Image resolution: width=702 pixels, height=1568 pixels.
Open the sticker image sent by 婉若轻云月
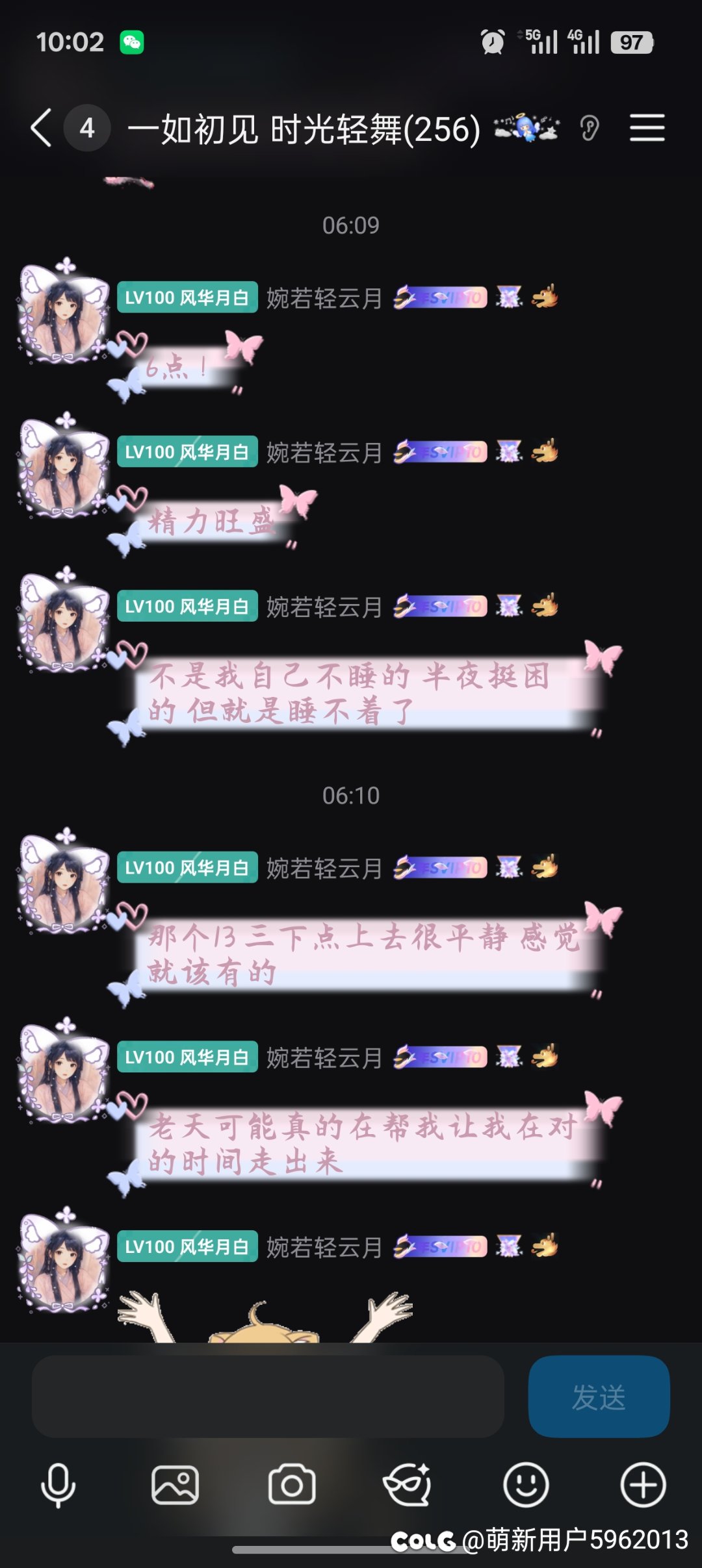tap(265, 1317)
